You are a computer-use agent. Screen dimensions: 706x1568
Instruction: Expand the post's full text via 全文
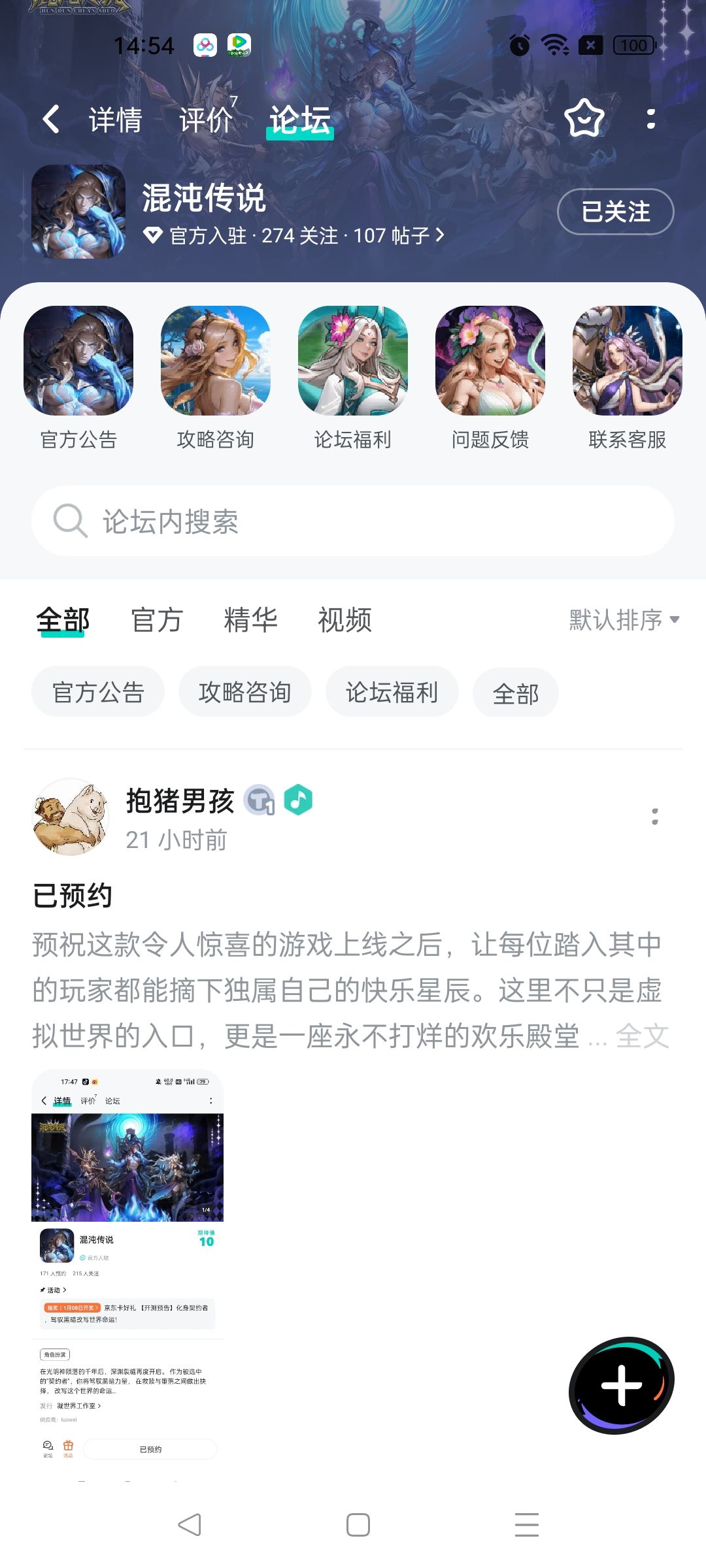(643, 1036)
